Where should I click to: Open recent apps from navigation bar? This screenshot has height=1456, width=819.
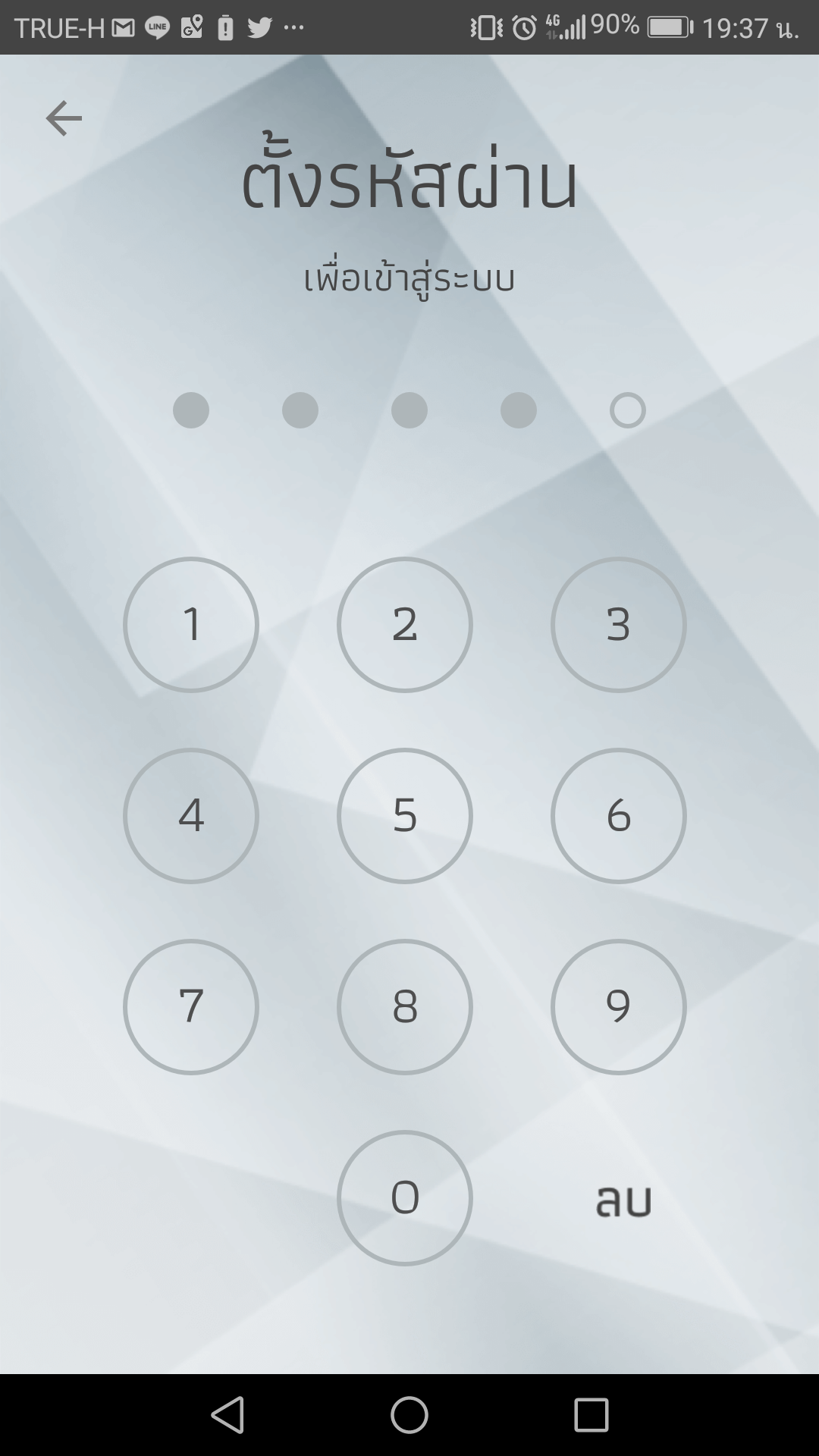point(591,1415)
